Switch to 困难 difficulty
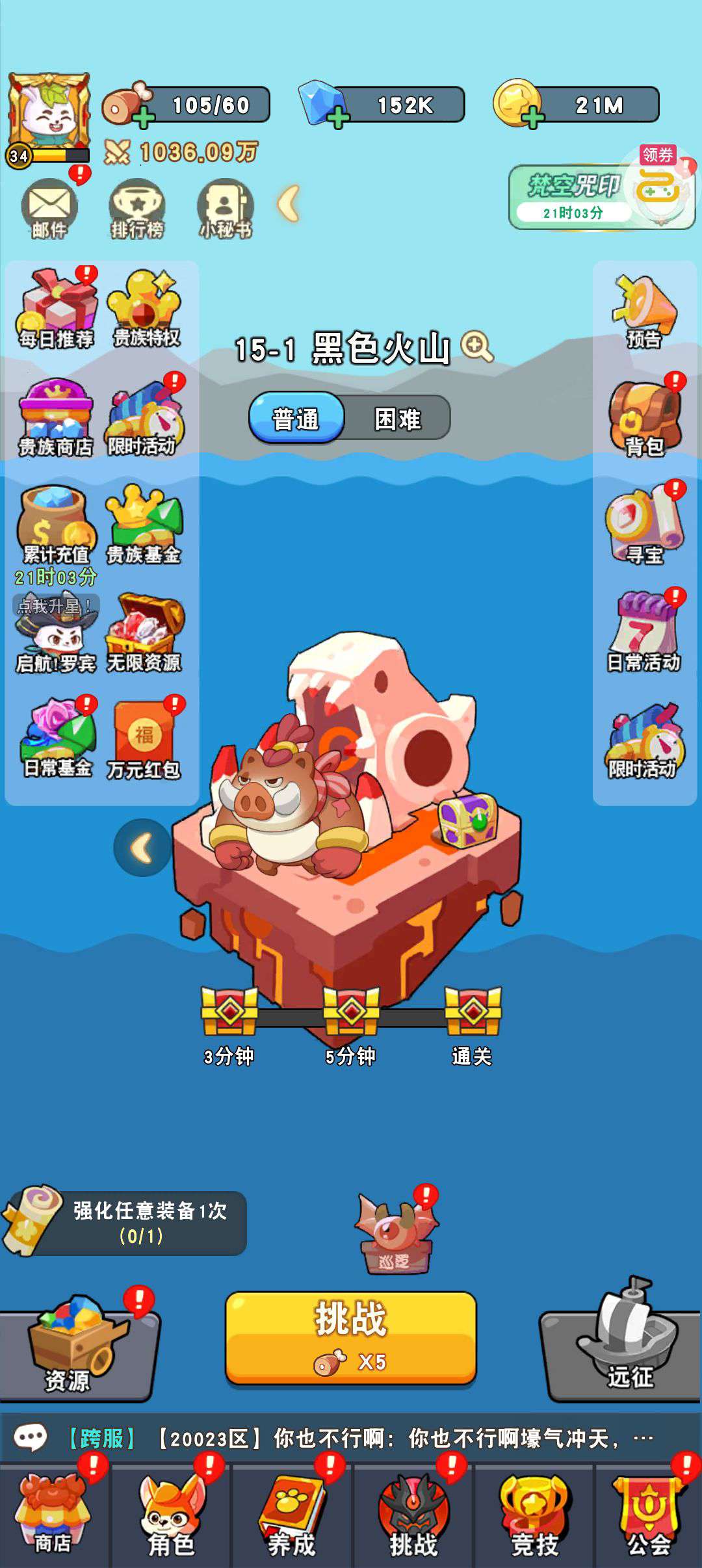The width and height of the screenshot is (702, 1568). click(x=398, y=419)
